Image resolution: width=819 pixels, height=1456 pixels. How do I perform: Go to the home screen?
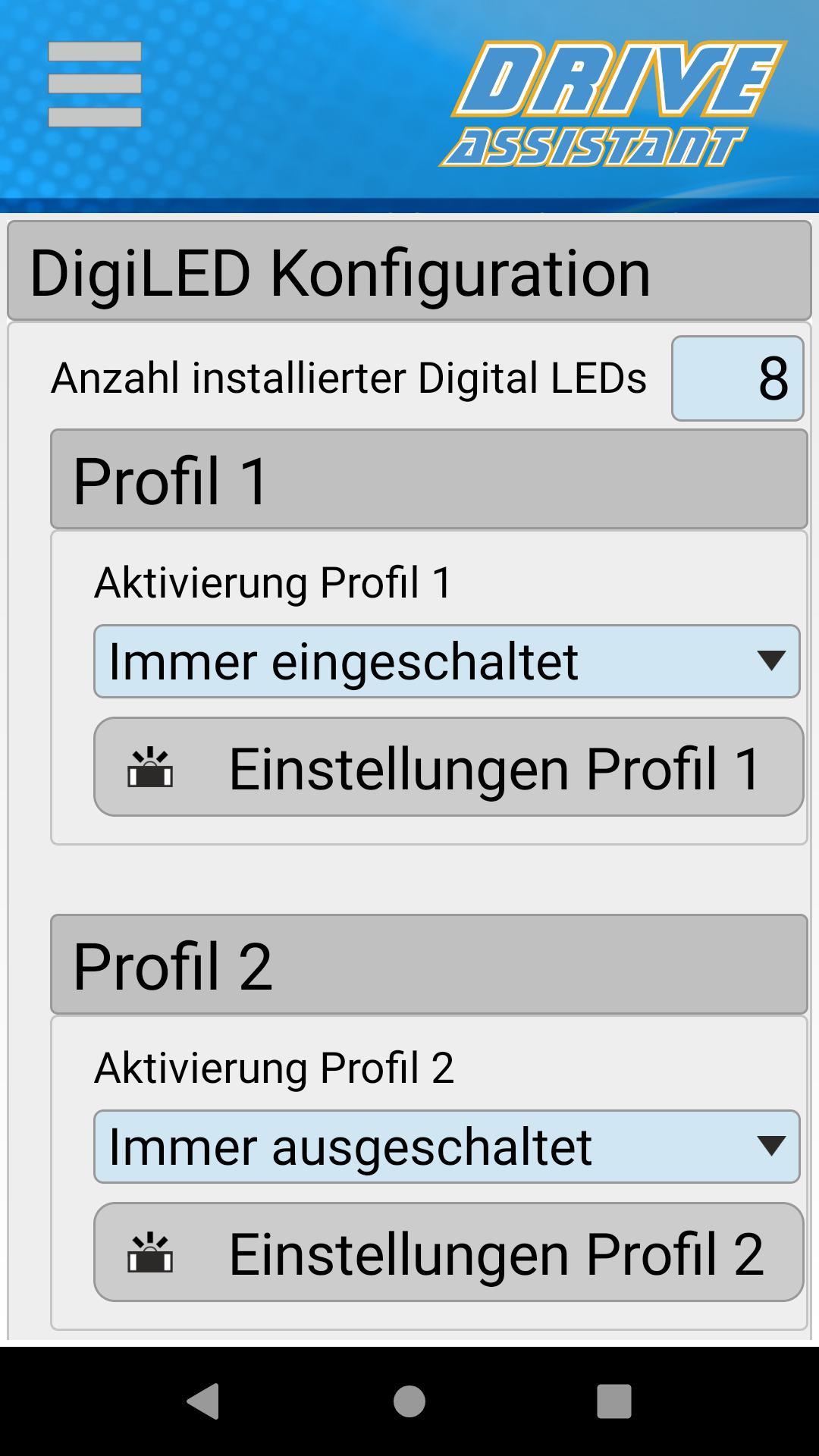pyautogui.click(x=409, y=1401)
